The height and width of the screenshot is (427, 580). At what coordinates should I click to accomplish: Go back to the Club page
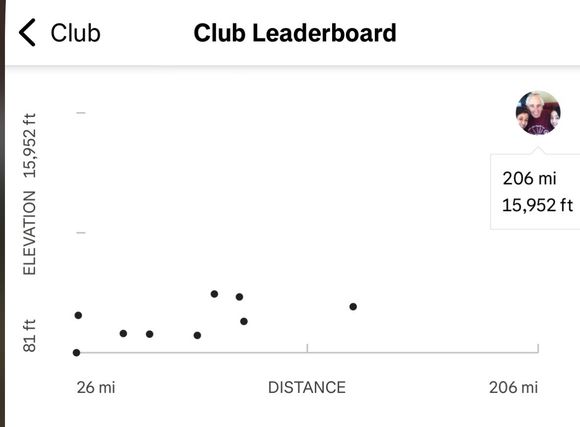click(60, 33)
